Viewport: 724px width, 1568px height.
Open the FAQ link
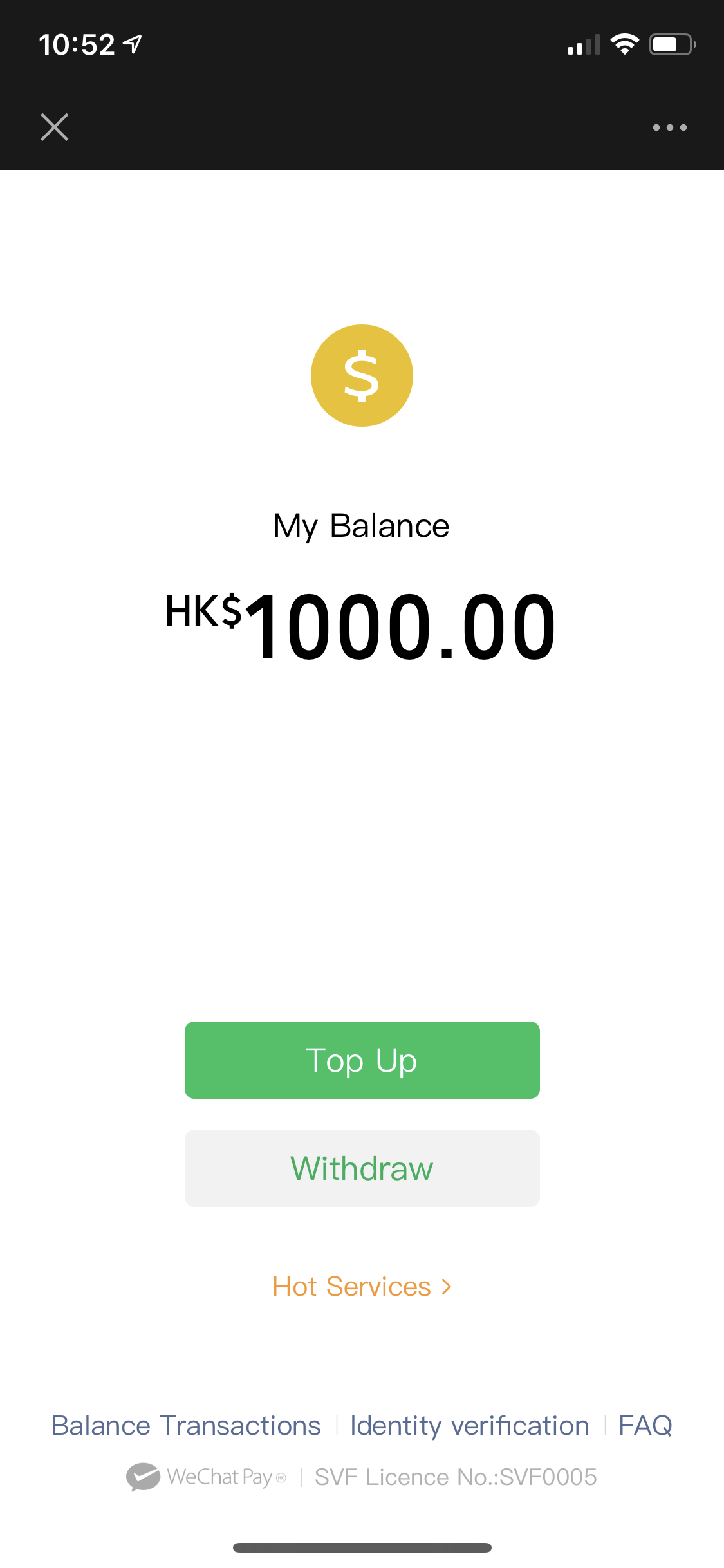pyautogui.click(x=645, y=1425)
